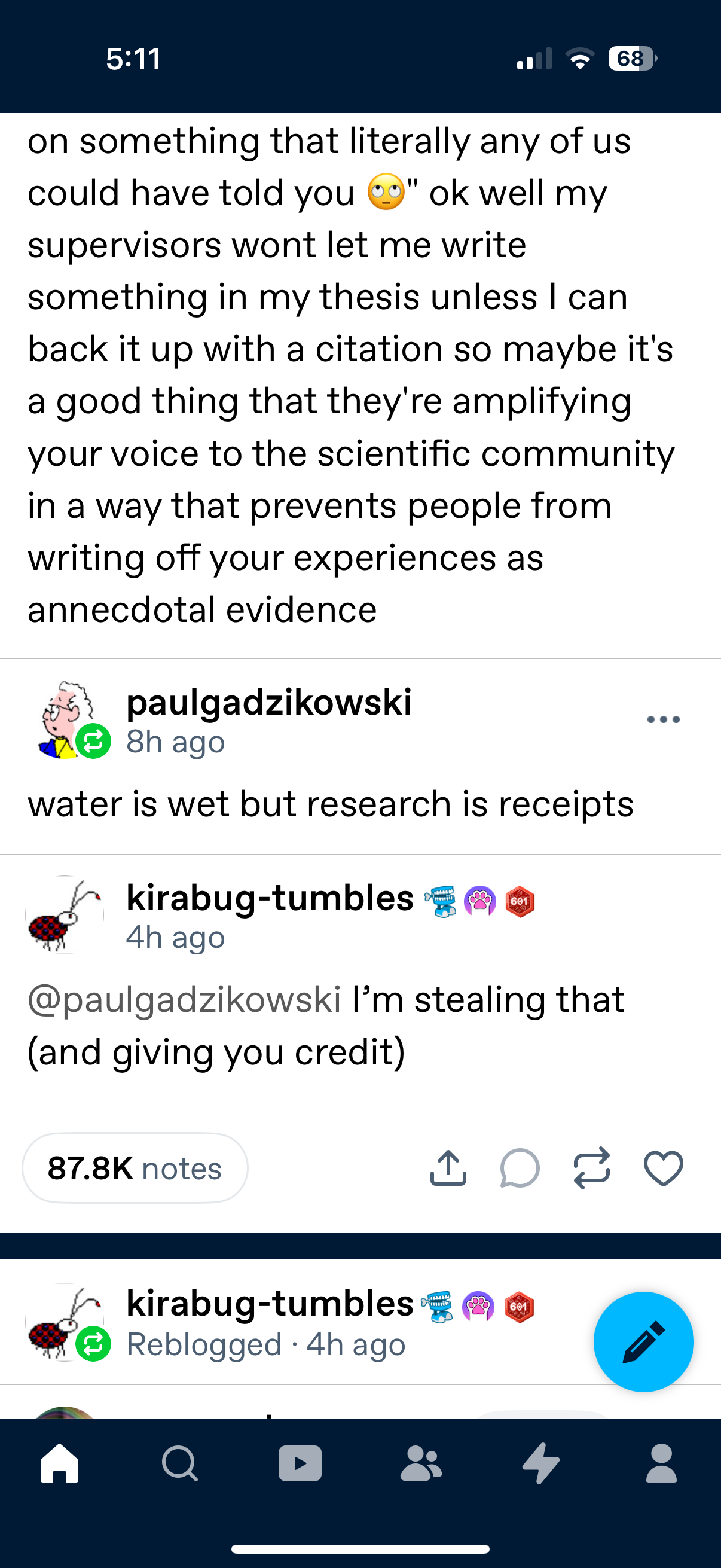
Task: Open the Activity lightning tab
Action: tap(541, 1463)
